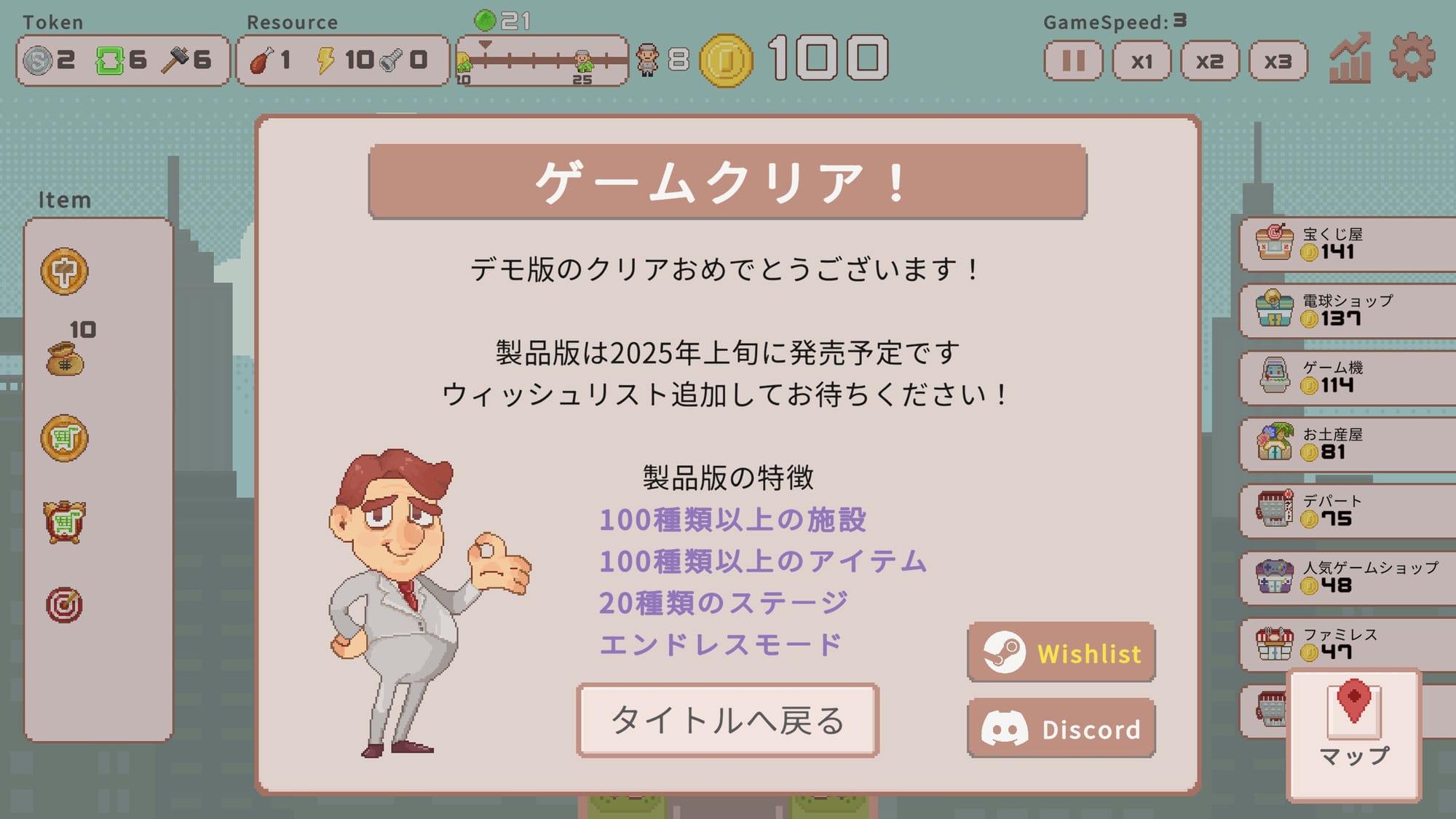
Task: Open the Steam Wishlist button
Action: (x=1061, y=652)
